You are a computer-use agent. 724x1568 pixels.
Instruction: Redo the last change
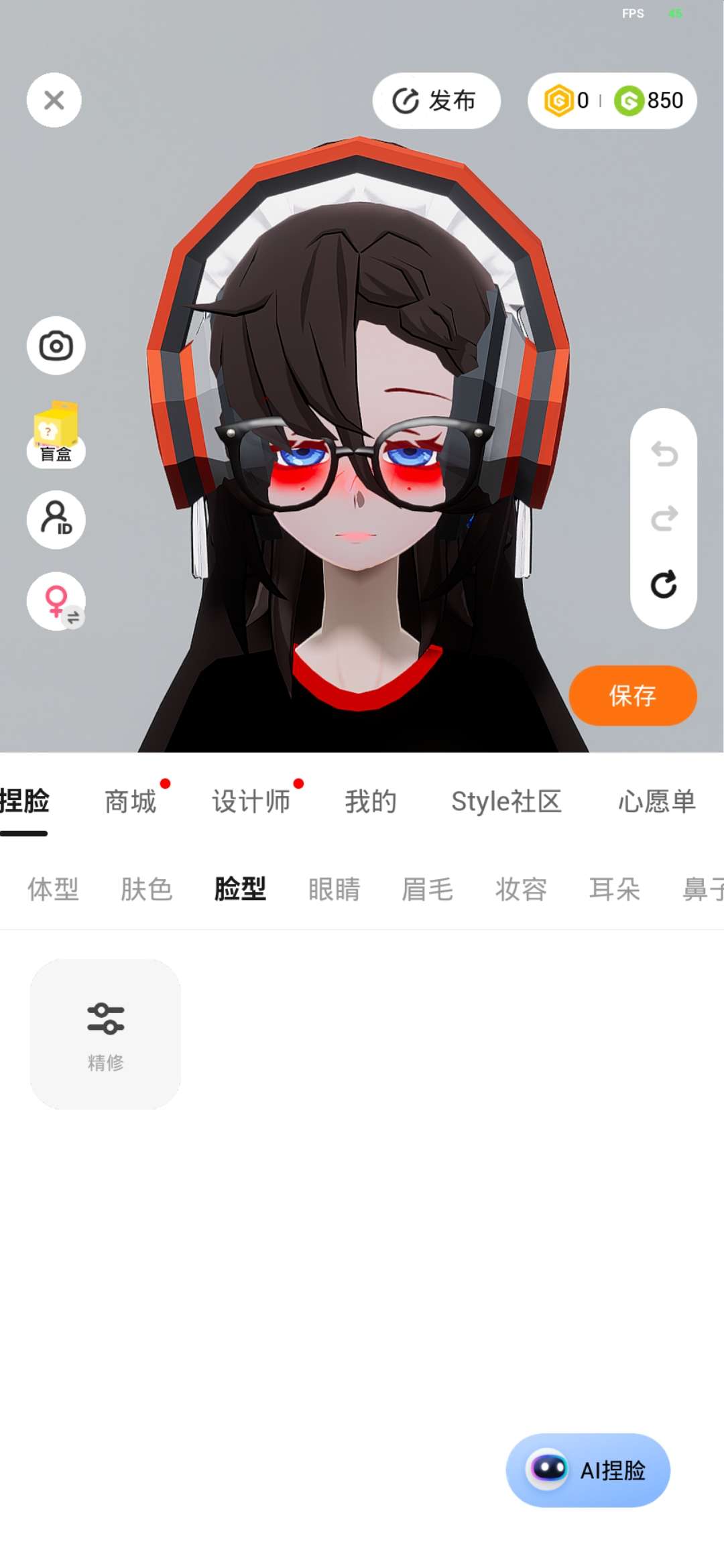(x=664, y=519)
